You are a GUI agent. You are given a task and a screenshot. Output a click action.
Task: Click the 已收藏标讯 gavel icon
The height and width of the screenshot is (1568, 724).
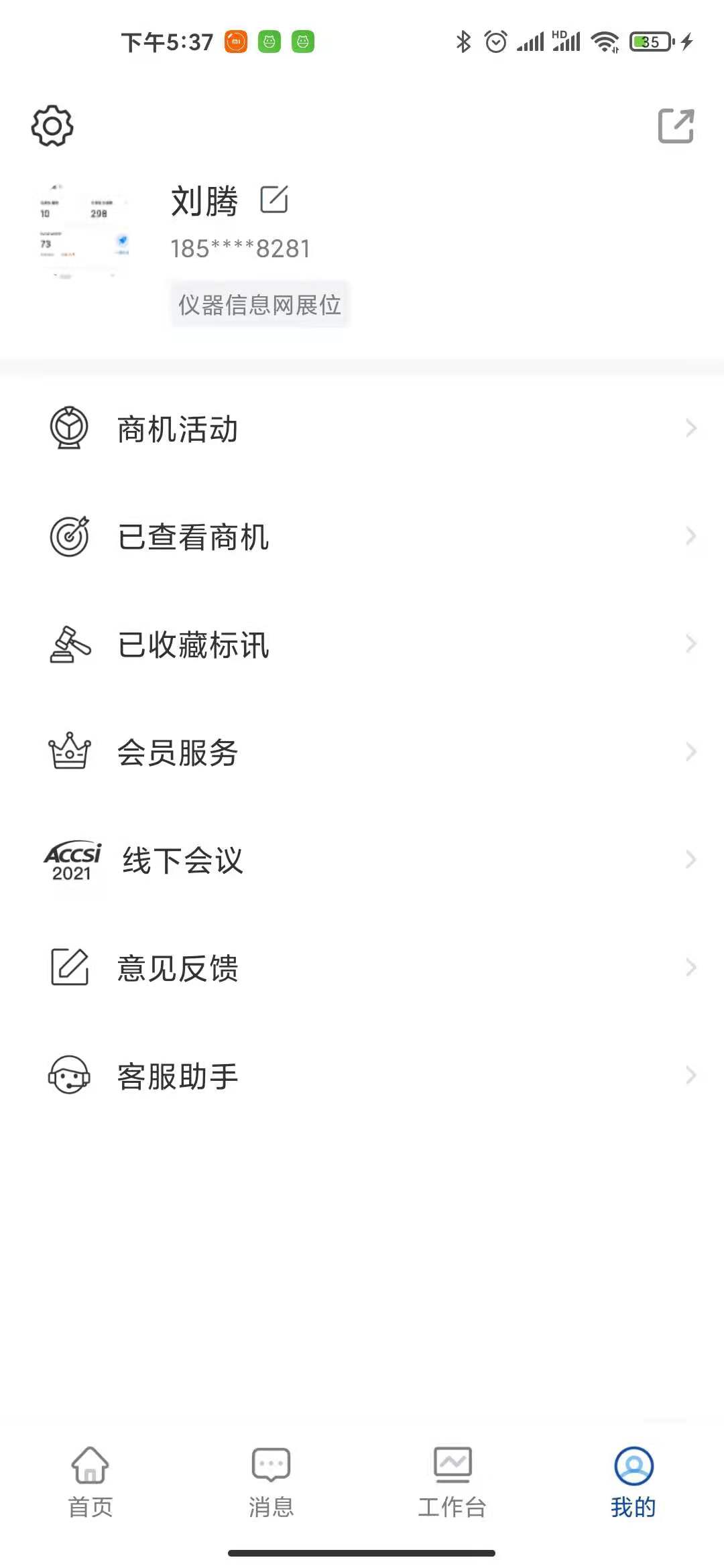click(x=68, y=644)
